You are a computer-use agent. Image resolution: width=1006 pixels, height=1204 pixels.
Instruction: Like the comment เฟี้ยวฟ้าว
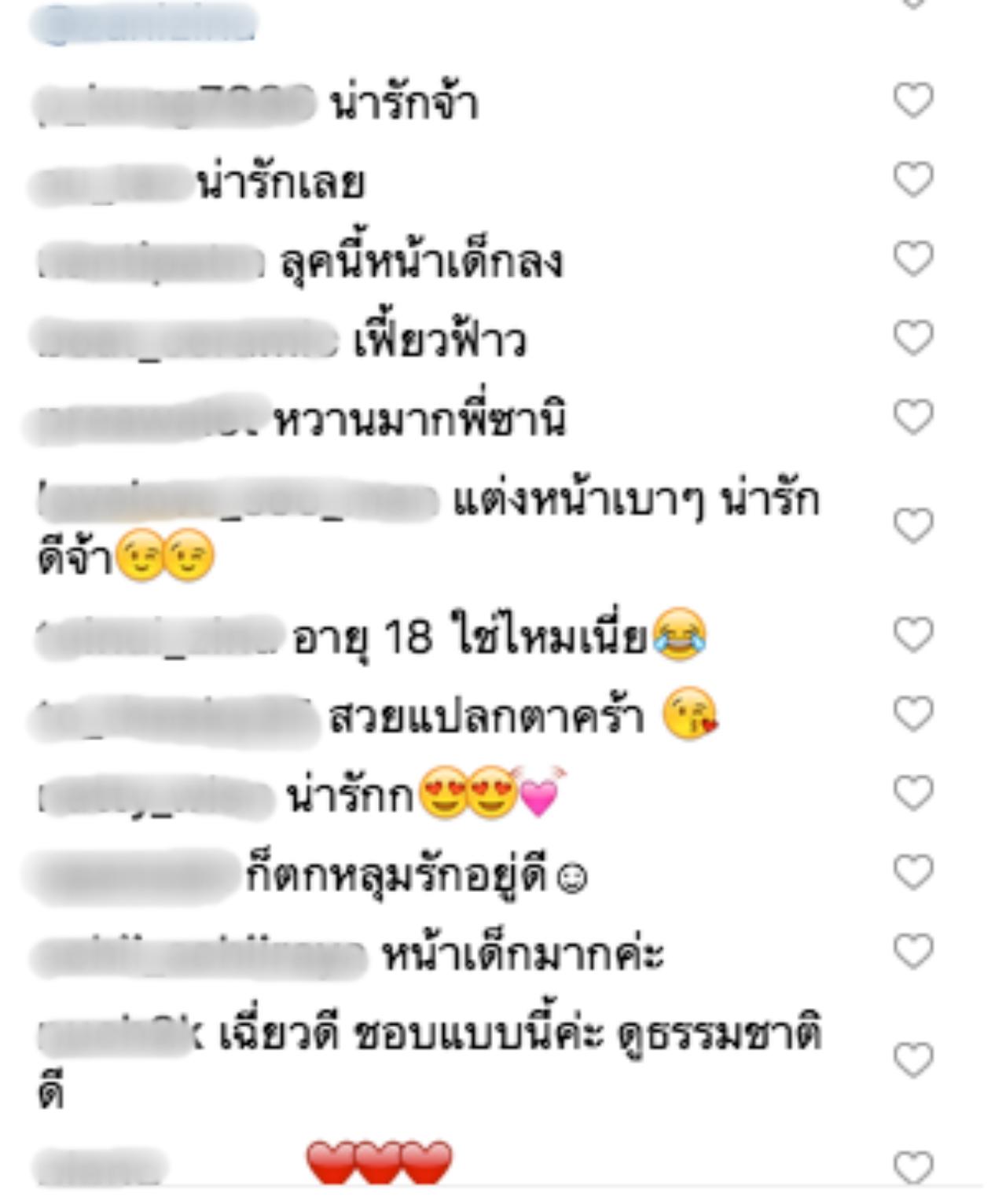pos(913,337)
